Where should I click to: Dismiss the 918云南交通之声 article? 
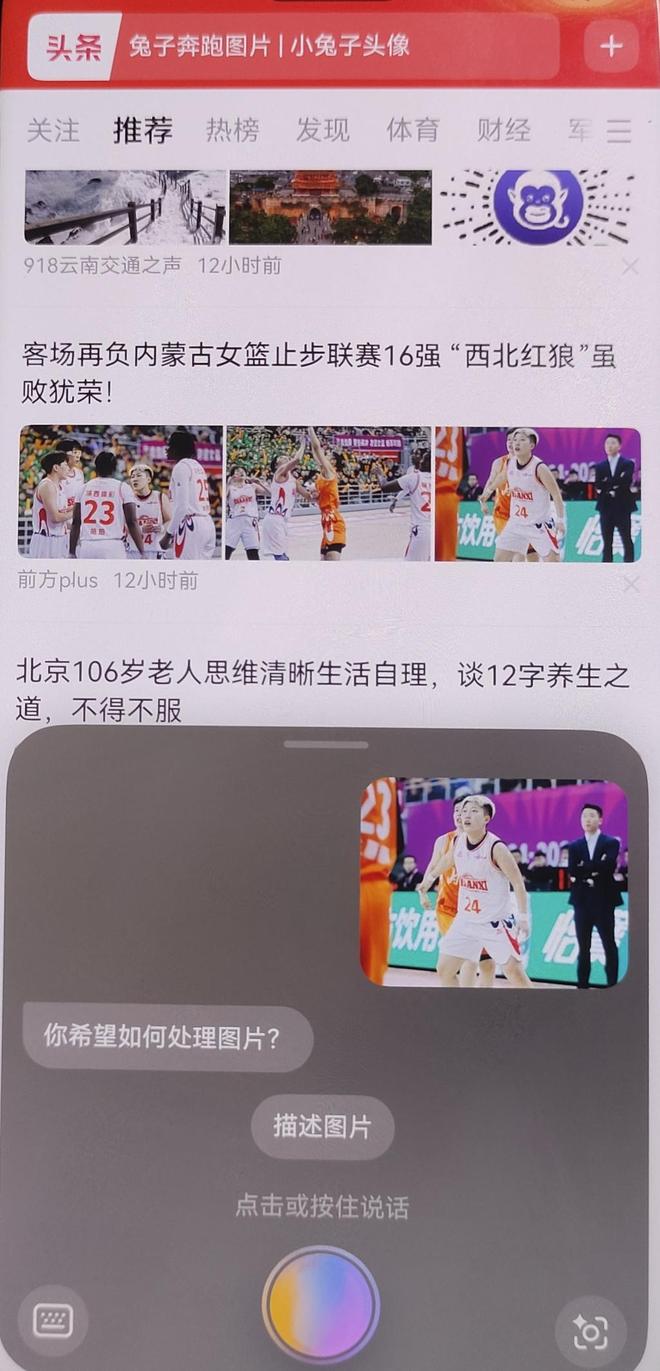pyautogui.click(x=630, y=267)
